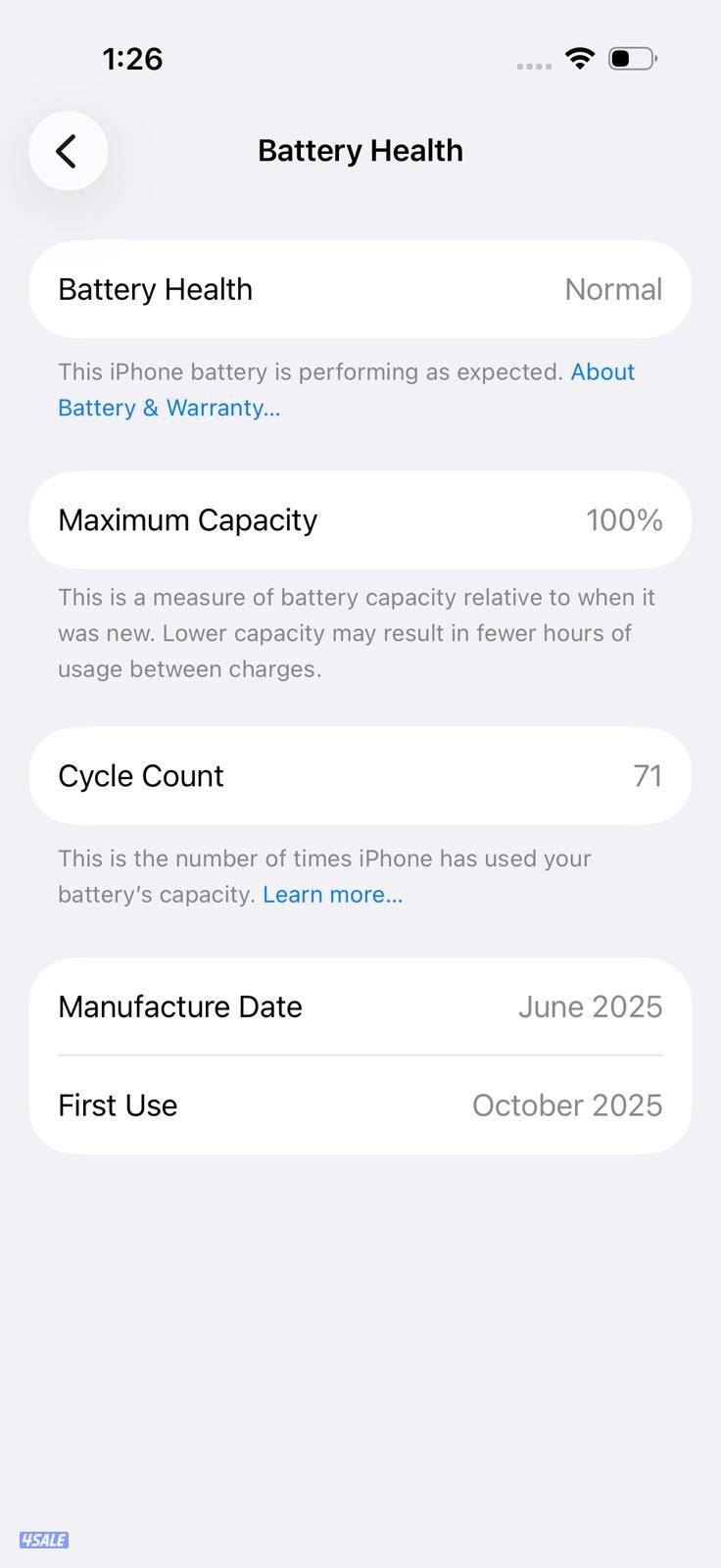Tap the cellular signal dots indicator

534,63
